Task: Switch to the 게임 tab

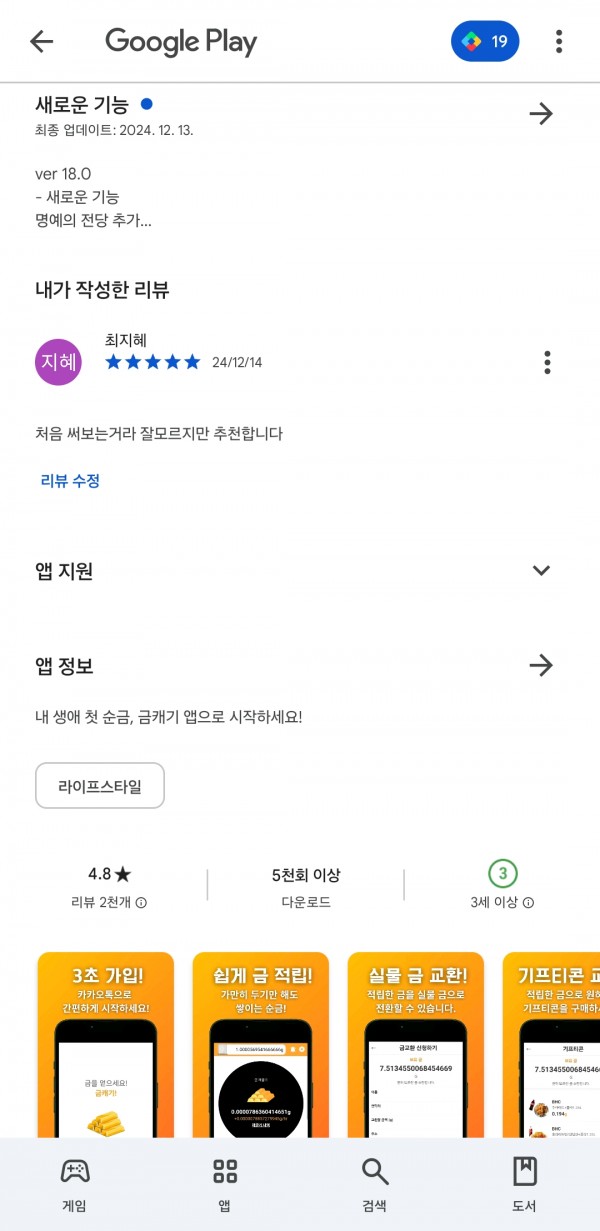Action: [75, 1186]
